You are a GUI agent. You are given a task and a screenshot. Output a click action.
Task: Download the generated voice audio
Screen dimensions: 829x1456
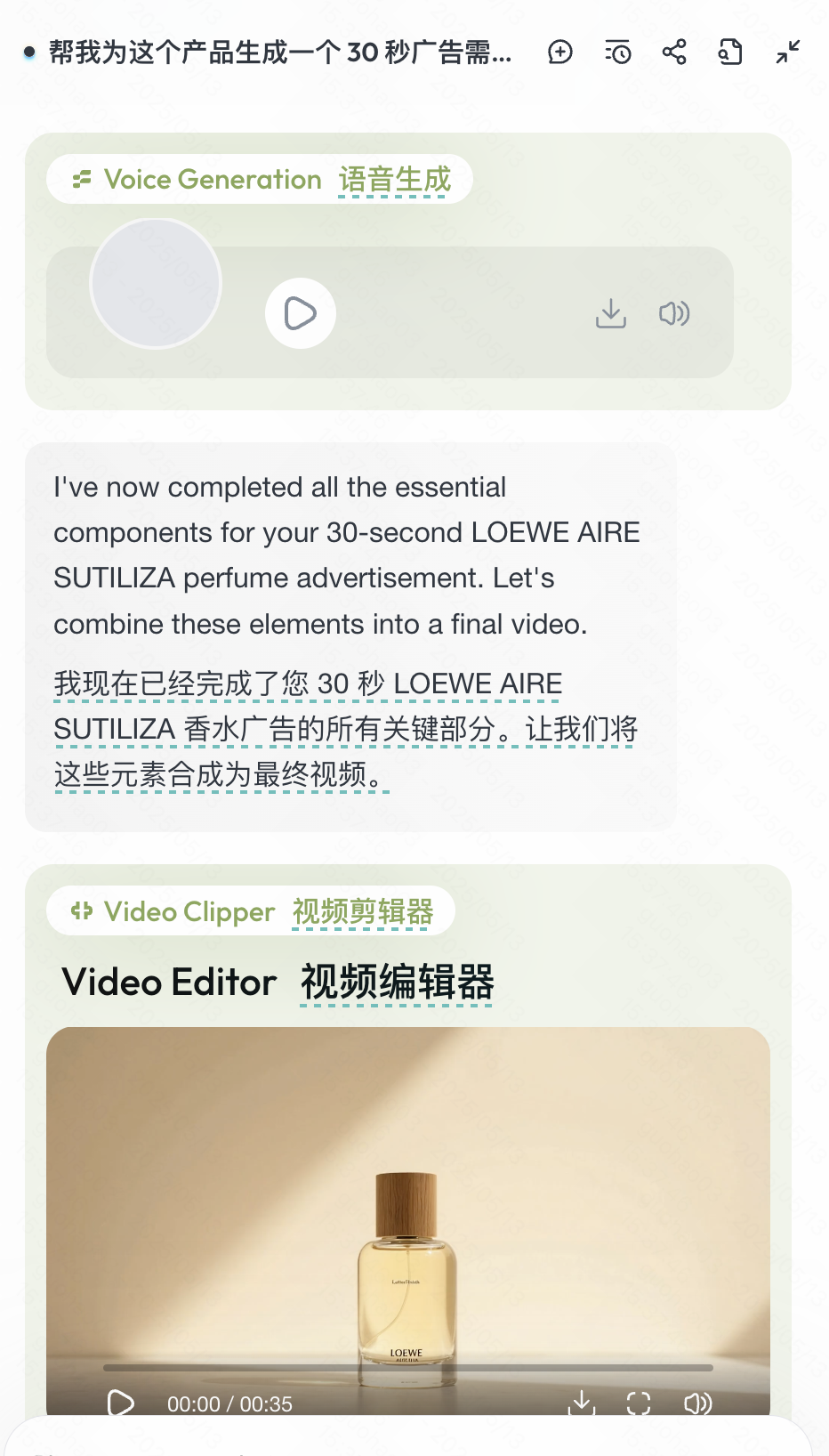611,313
